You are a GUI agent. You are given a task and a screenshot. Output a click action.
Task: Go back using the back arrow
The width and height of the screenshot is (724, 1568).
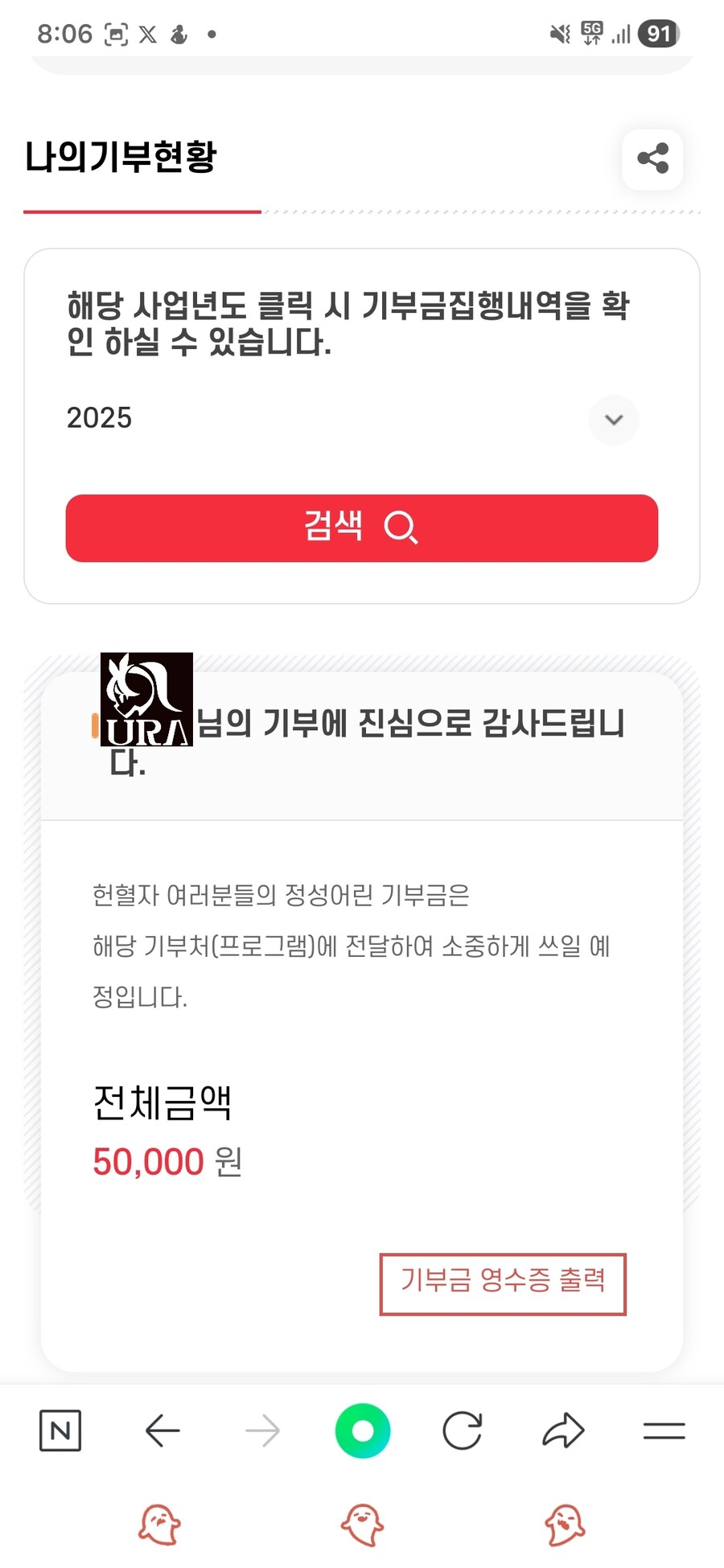pos(161,1430)
